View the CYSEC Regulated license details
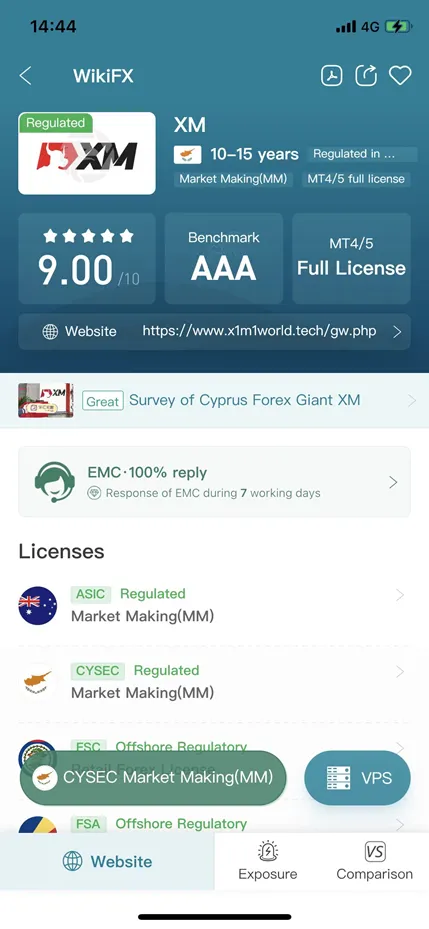Viewport: 429px width, 929px height. point(214,683)
